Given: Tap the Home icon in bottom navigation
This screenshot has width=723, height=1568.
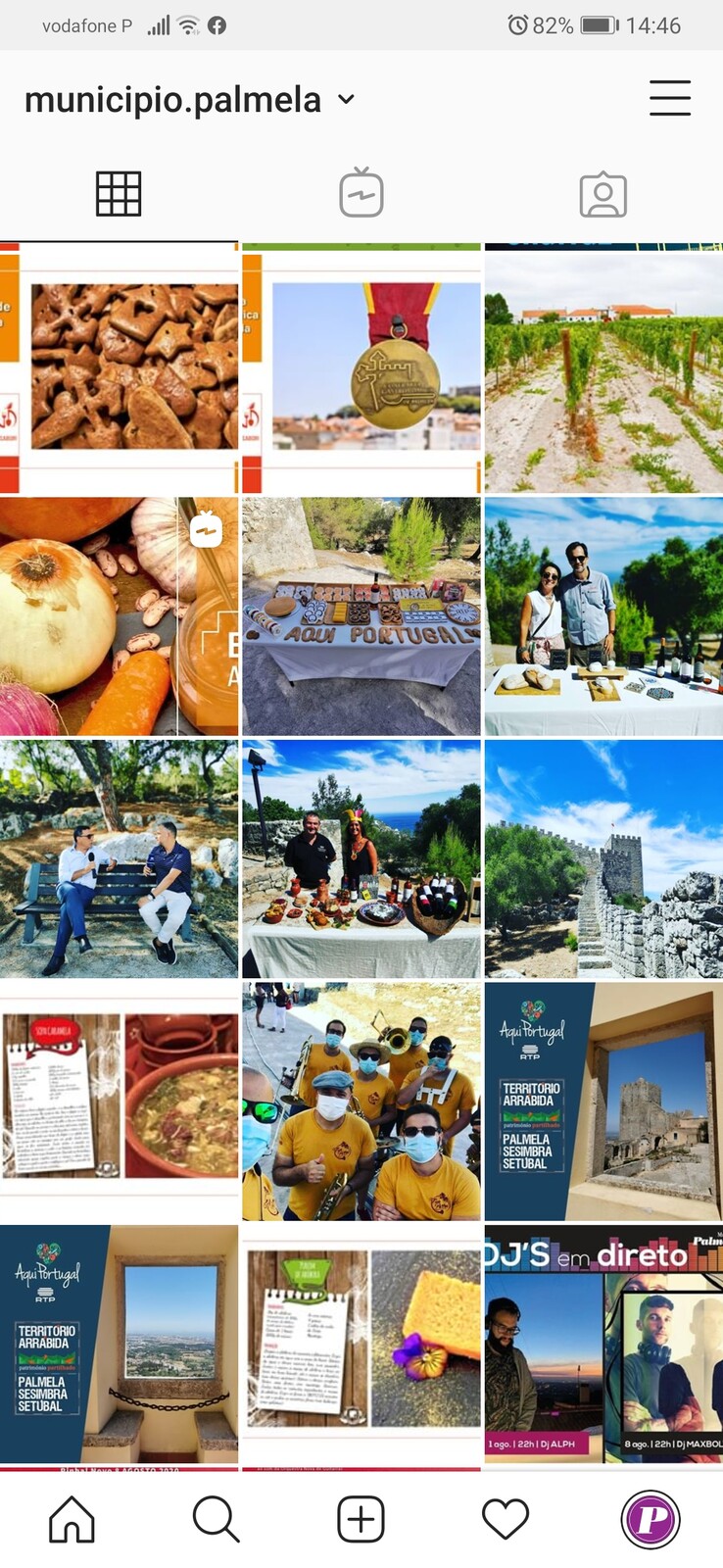Looking at the screenshot, I should pyautogui.click(x=71, y=1519).
